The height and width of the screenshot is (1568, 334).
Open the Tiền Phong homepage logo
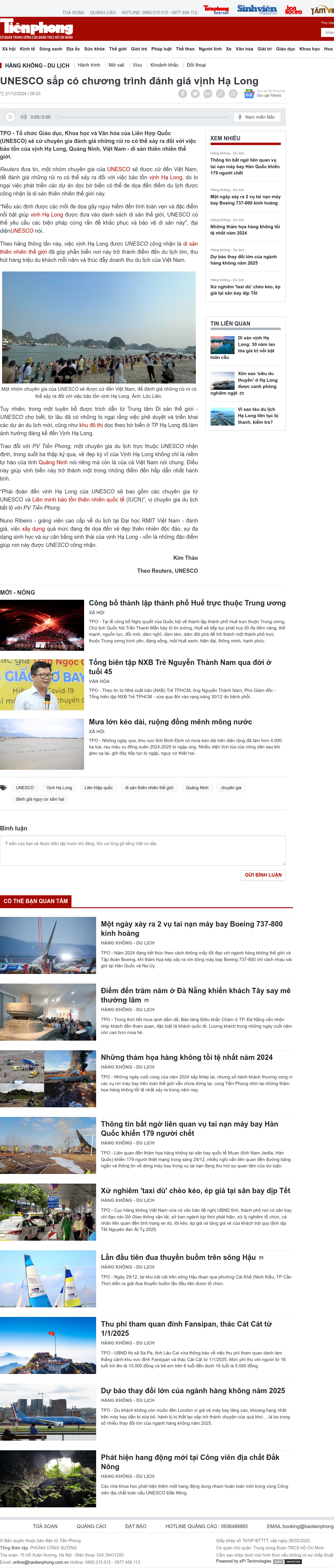37,28
